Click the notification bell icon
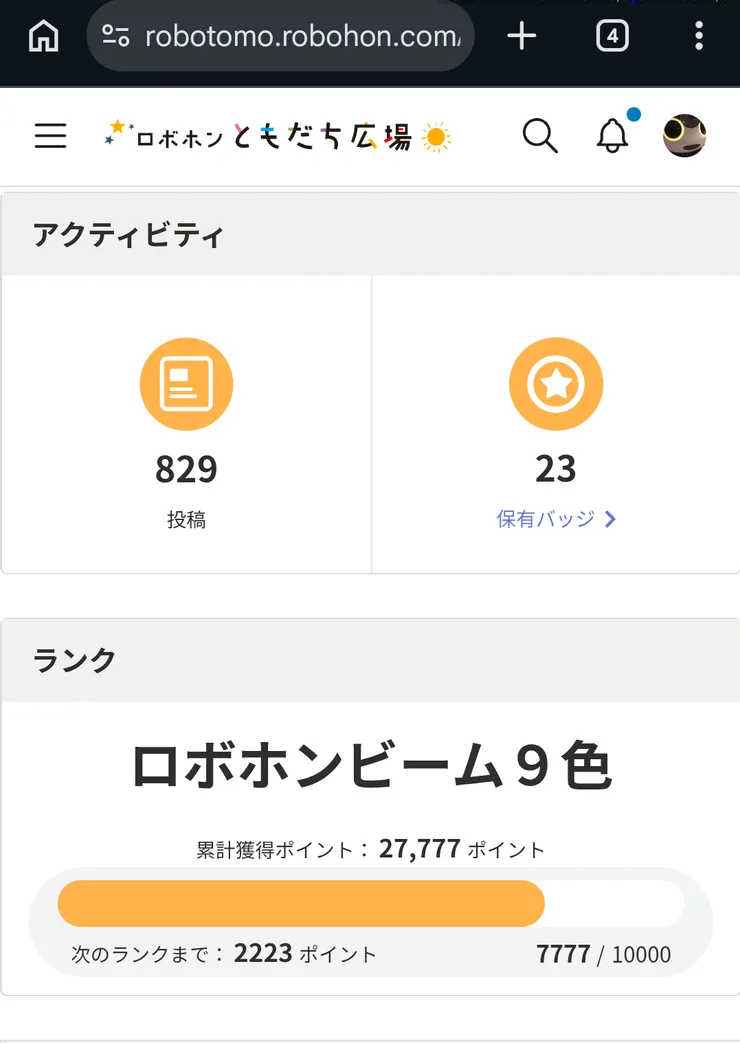This screenshot has width=740, height=1043. pyautogui.click(x=613, y=137)
